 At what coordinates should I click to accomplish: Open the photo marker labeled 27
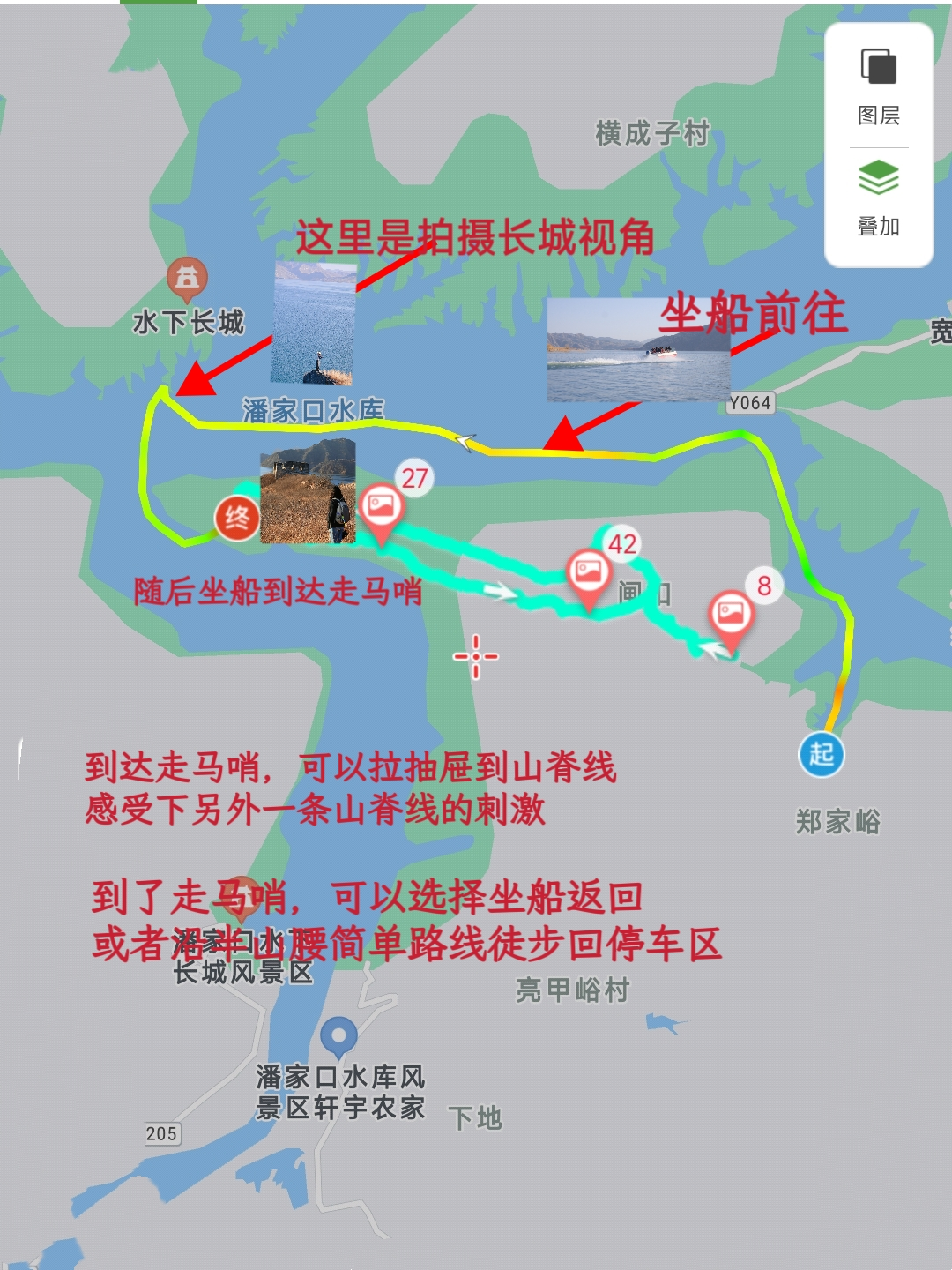(x=381, y=512)
